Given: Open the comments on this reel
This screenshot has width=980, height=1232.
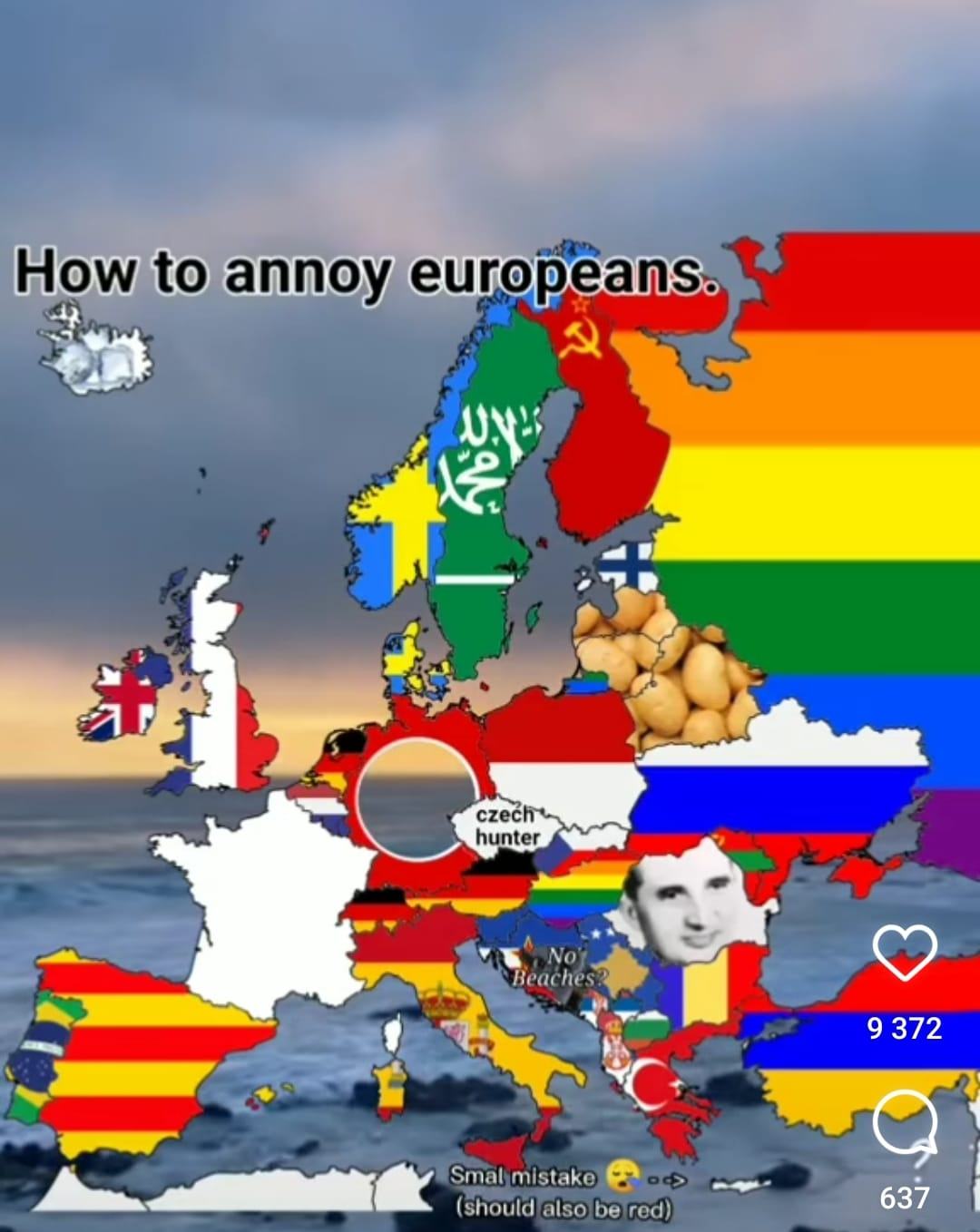Looking at the screenshot, I should point(904,1121).
